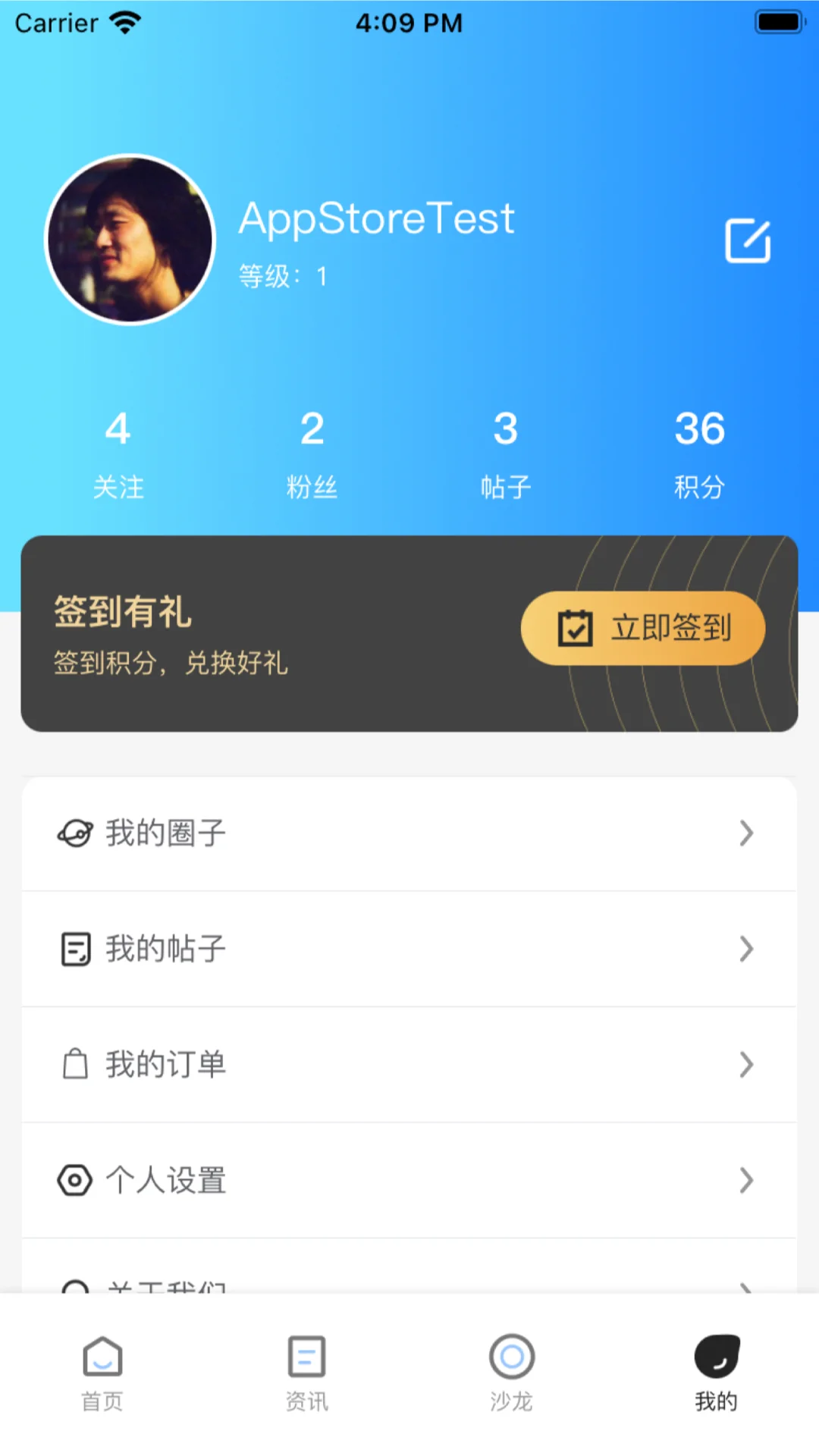Select the 我的圈子 planet icon
Viewport: 819px width, 1456px height.
[x=74, y=833]
